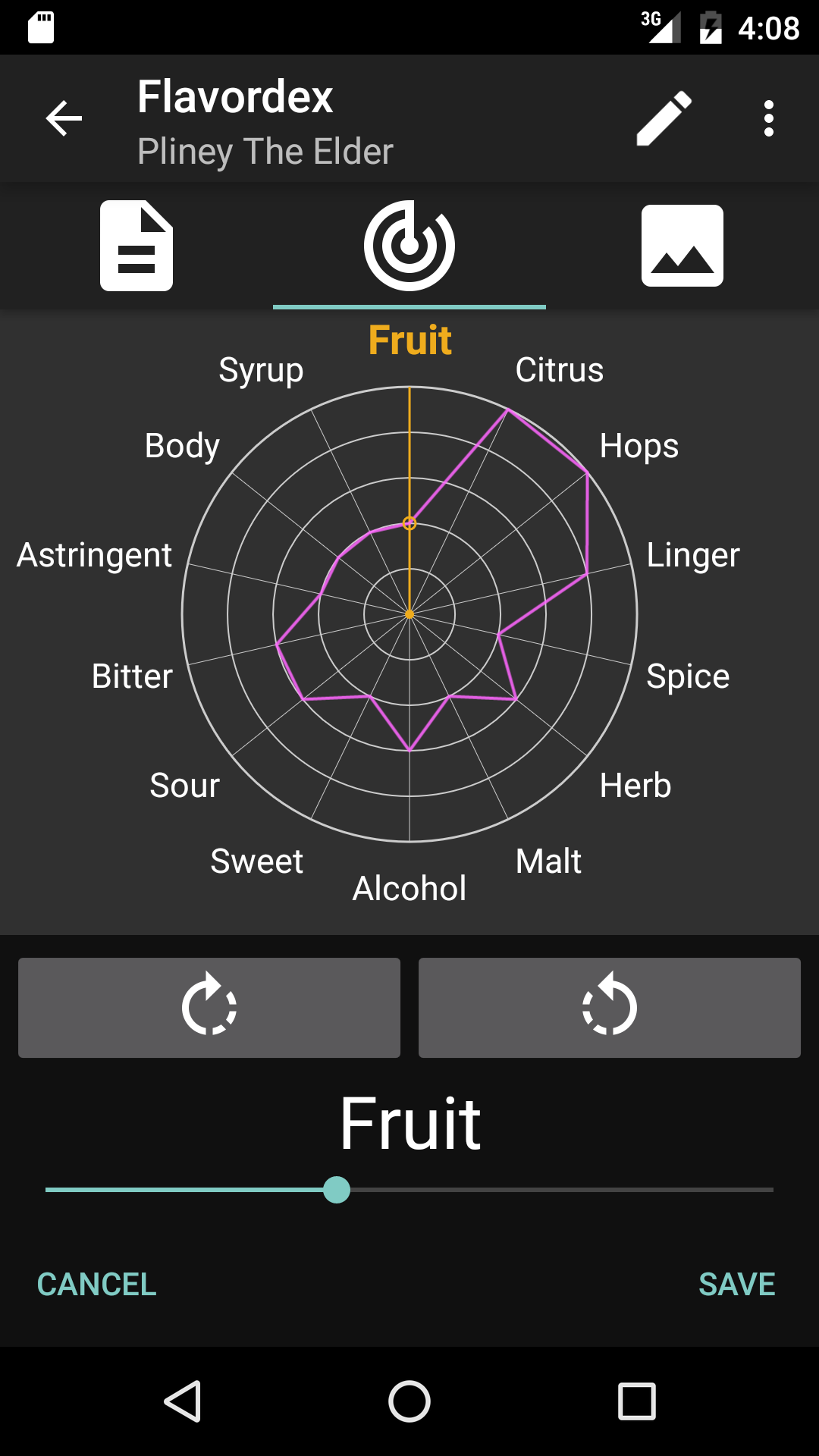
Task: Go to the Android home screen
Action: point(409,1401)
